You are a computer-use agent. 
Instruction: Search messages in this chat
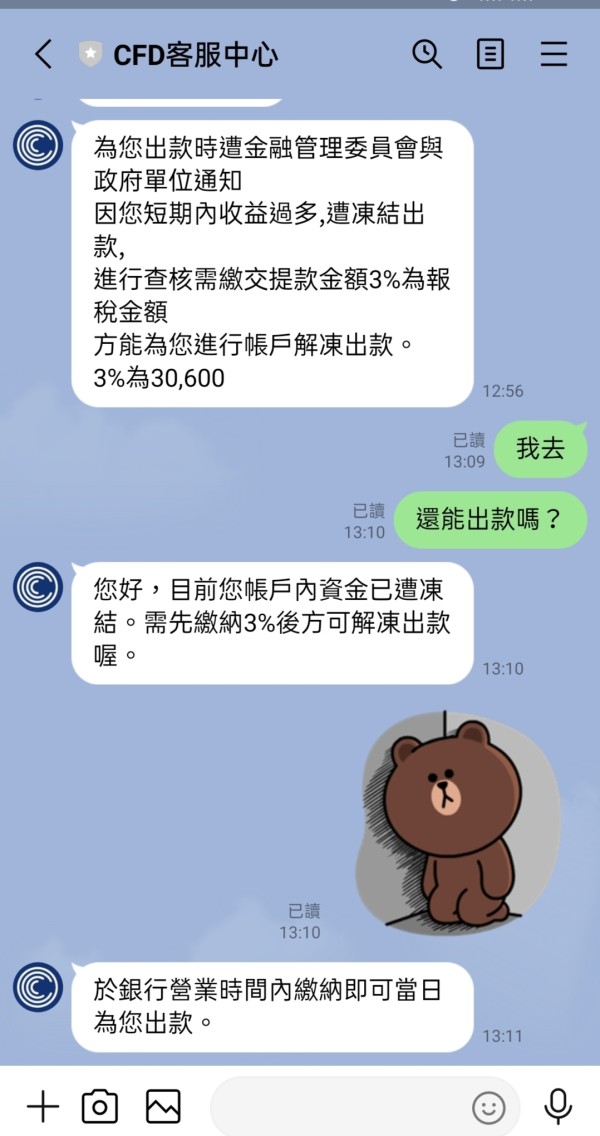[x=427, y=54]
